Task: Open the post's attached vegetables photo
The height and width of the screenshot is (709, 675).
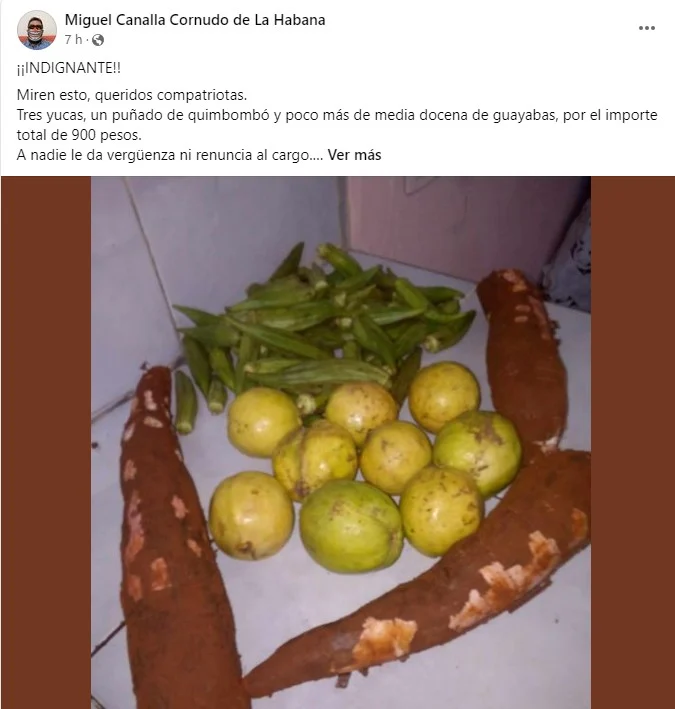Action: [x=340, y=442]
